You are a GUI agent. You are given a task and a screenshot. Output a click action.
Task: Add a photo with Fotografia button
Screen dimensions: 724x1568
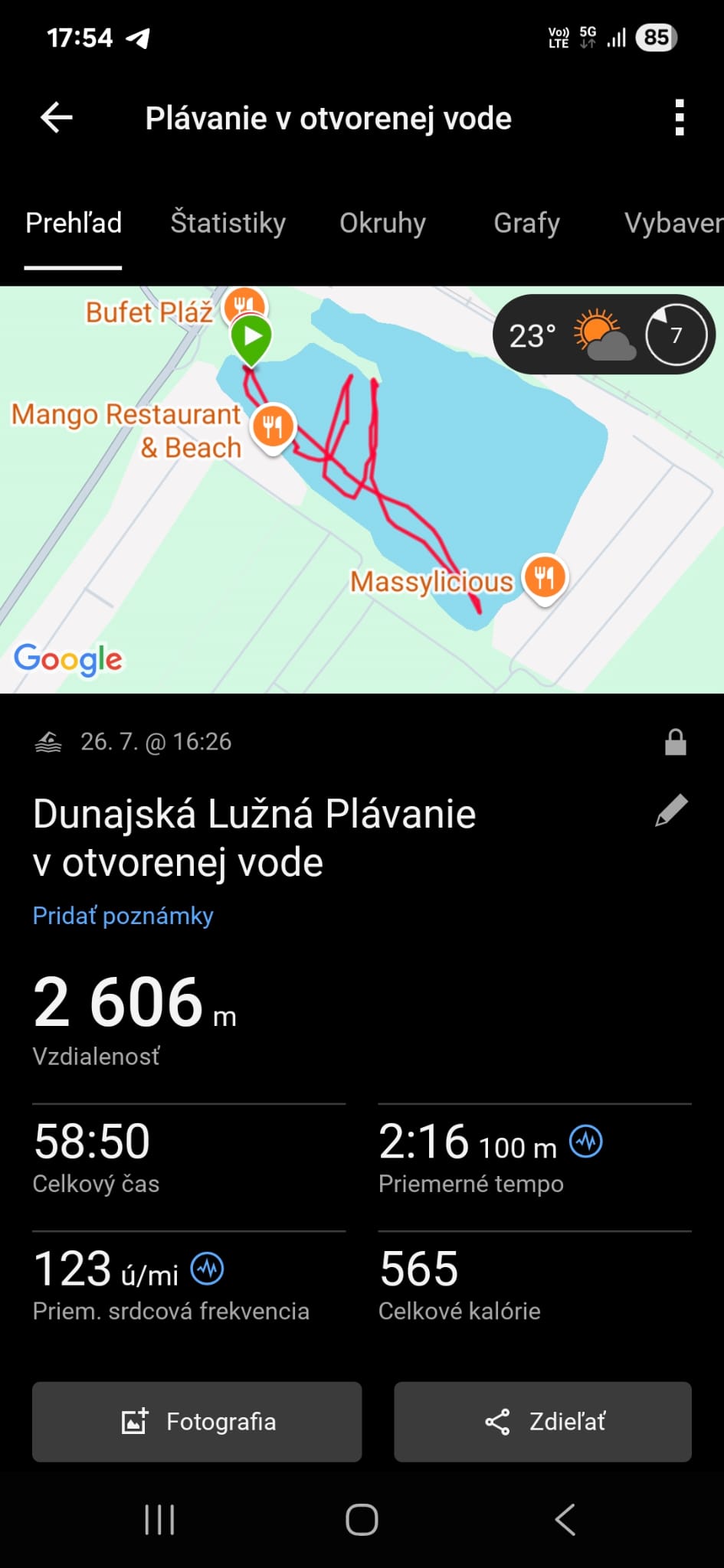(197, 1422)
